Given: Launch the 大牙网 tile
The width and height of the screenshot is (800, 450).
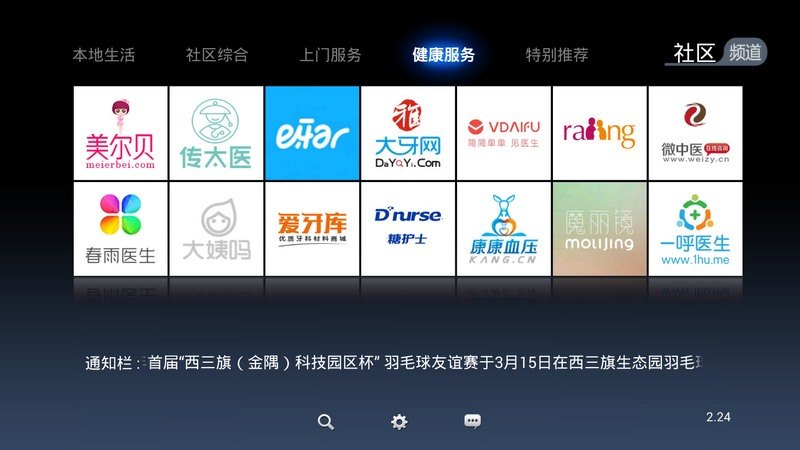Looking at the screenshot, I should pos(408,133).
